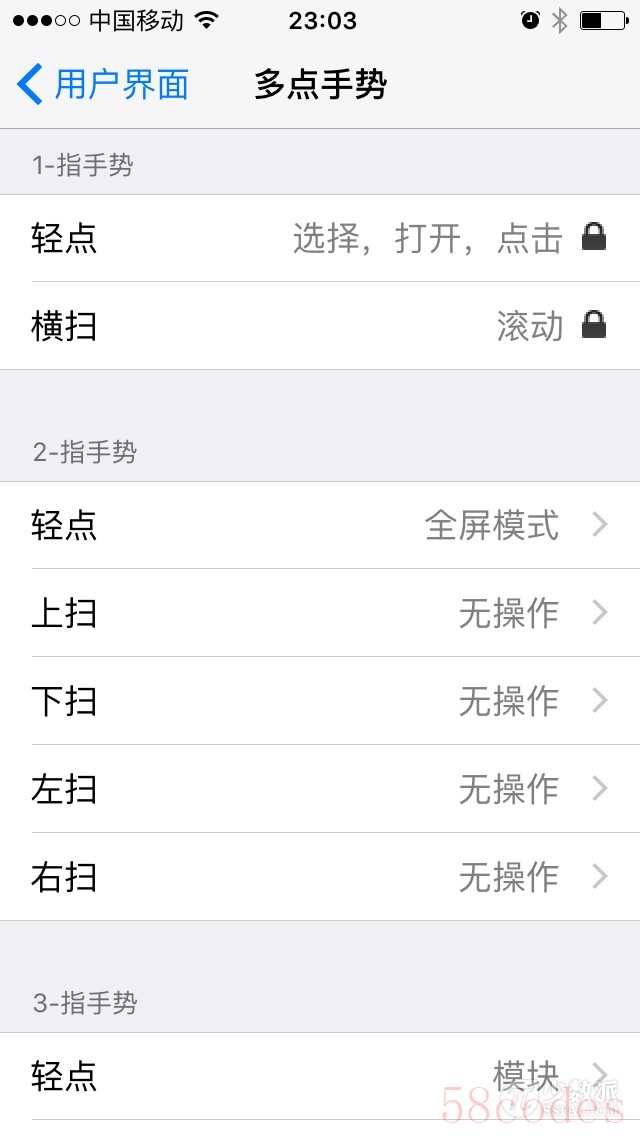This screenshot has height=1136, width=640.
Task: Open 3-指手势 轻点 set to 模块
Action: coord(320,1077)
